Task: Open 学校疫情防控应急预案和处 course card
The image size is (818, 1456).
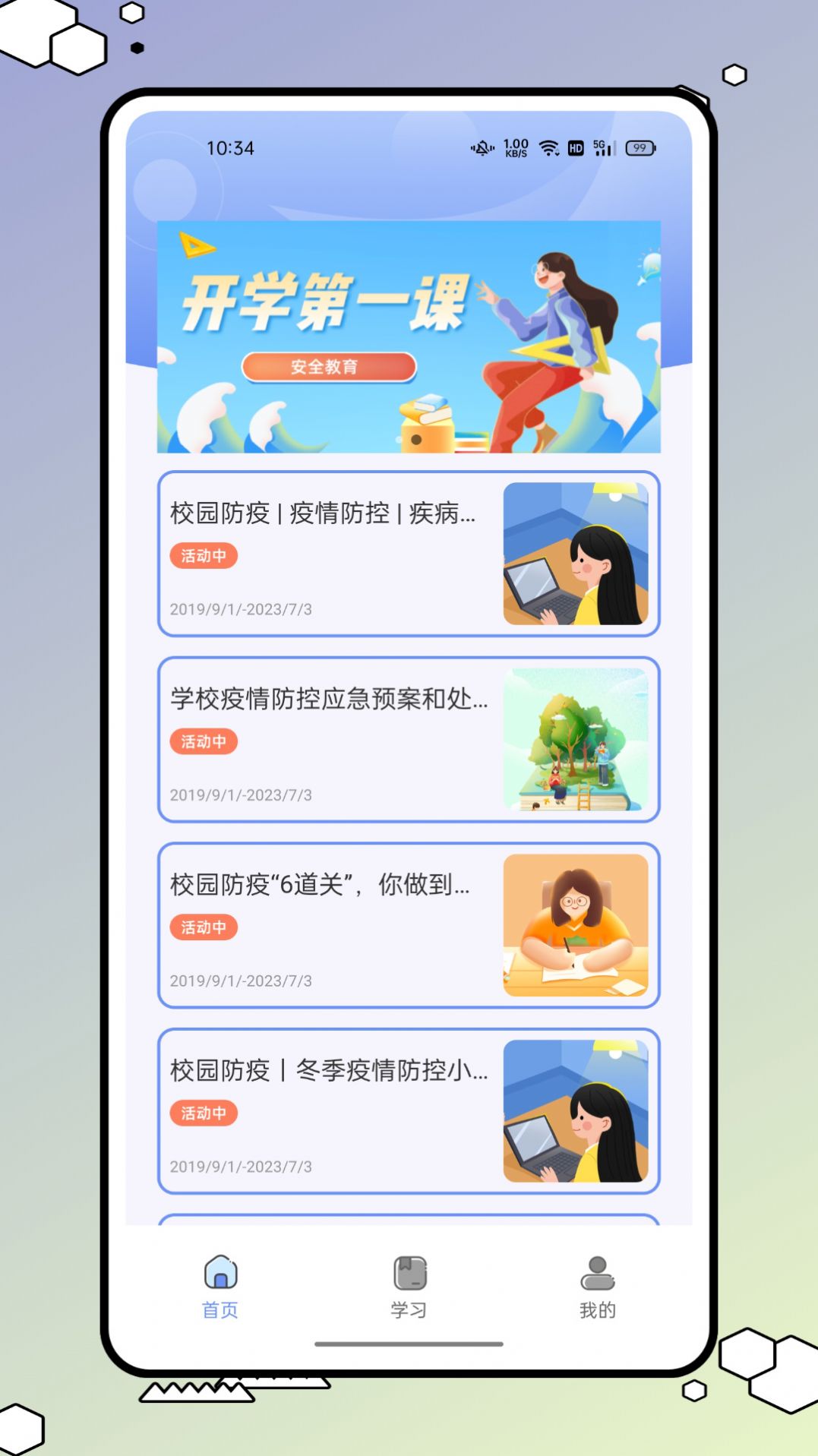Action: (x=409, y=741)
